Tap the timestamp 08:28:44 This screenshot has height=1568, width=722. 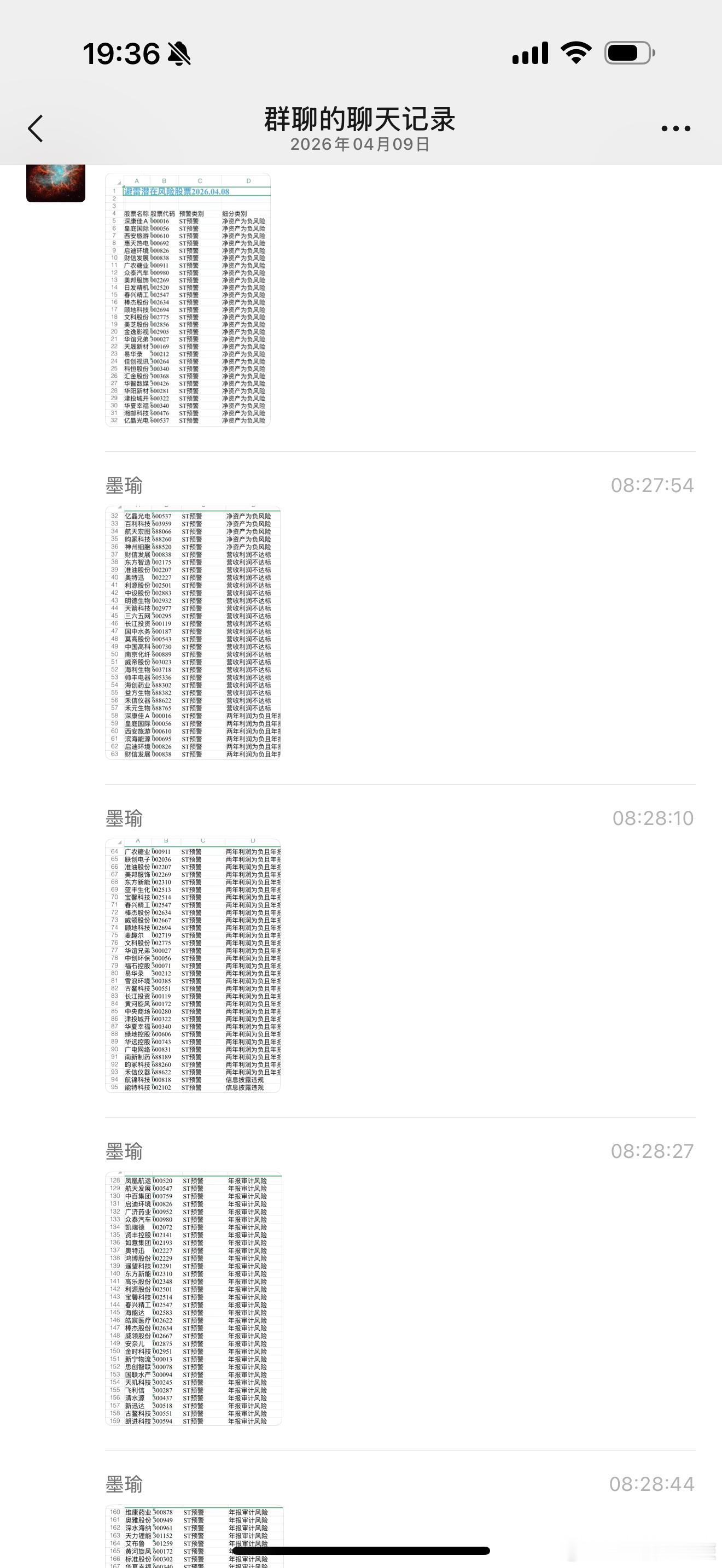tap(653, 1484)
